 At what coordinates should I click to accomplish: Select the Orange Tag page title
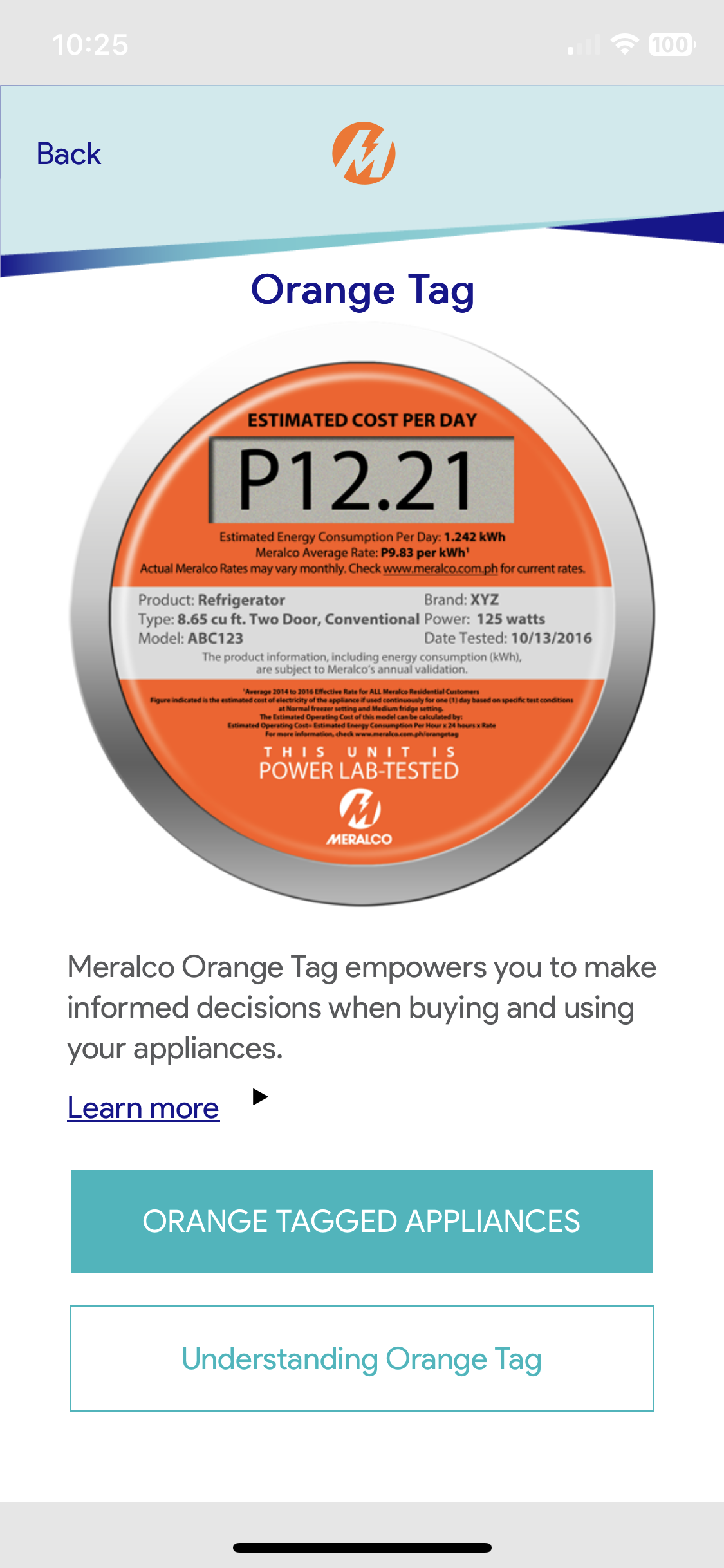tap(362, 291)
